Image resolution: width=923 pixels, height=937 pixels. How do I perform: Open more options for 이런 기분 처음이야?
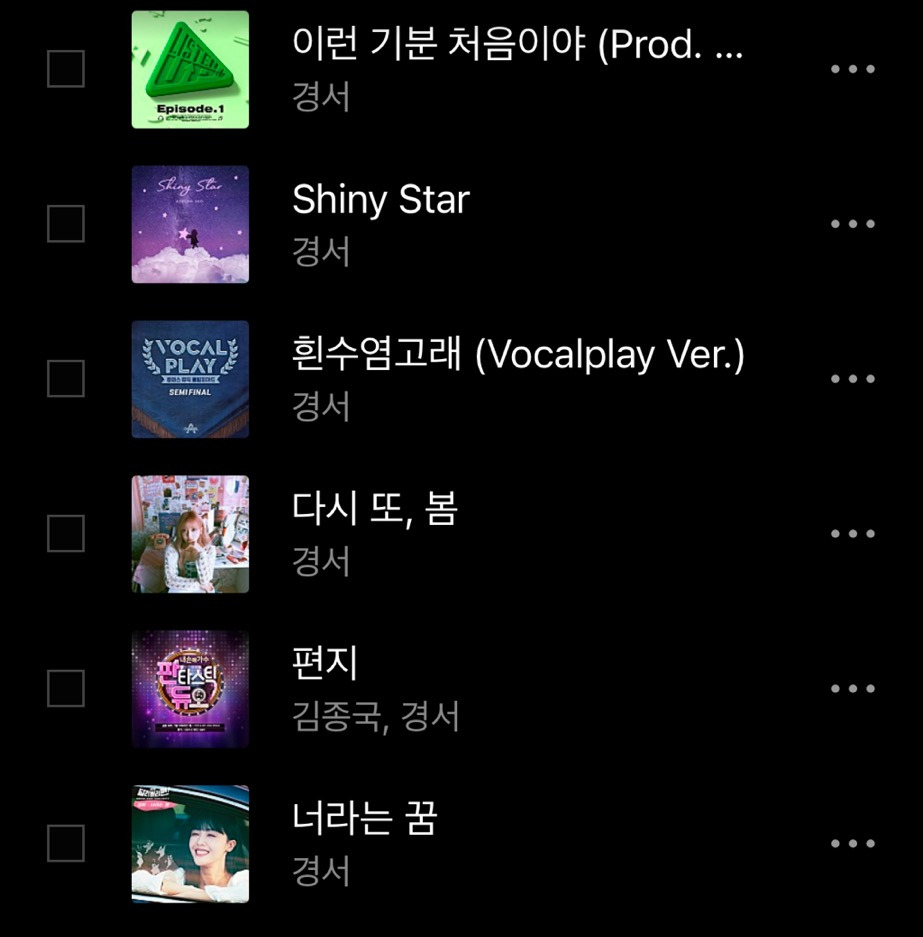852,69
